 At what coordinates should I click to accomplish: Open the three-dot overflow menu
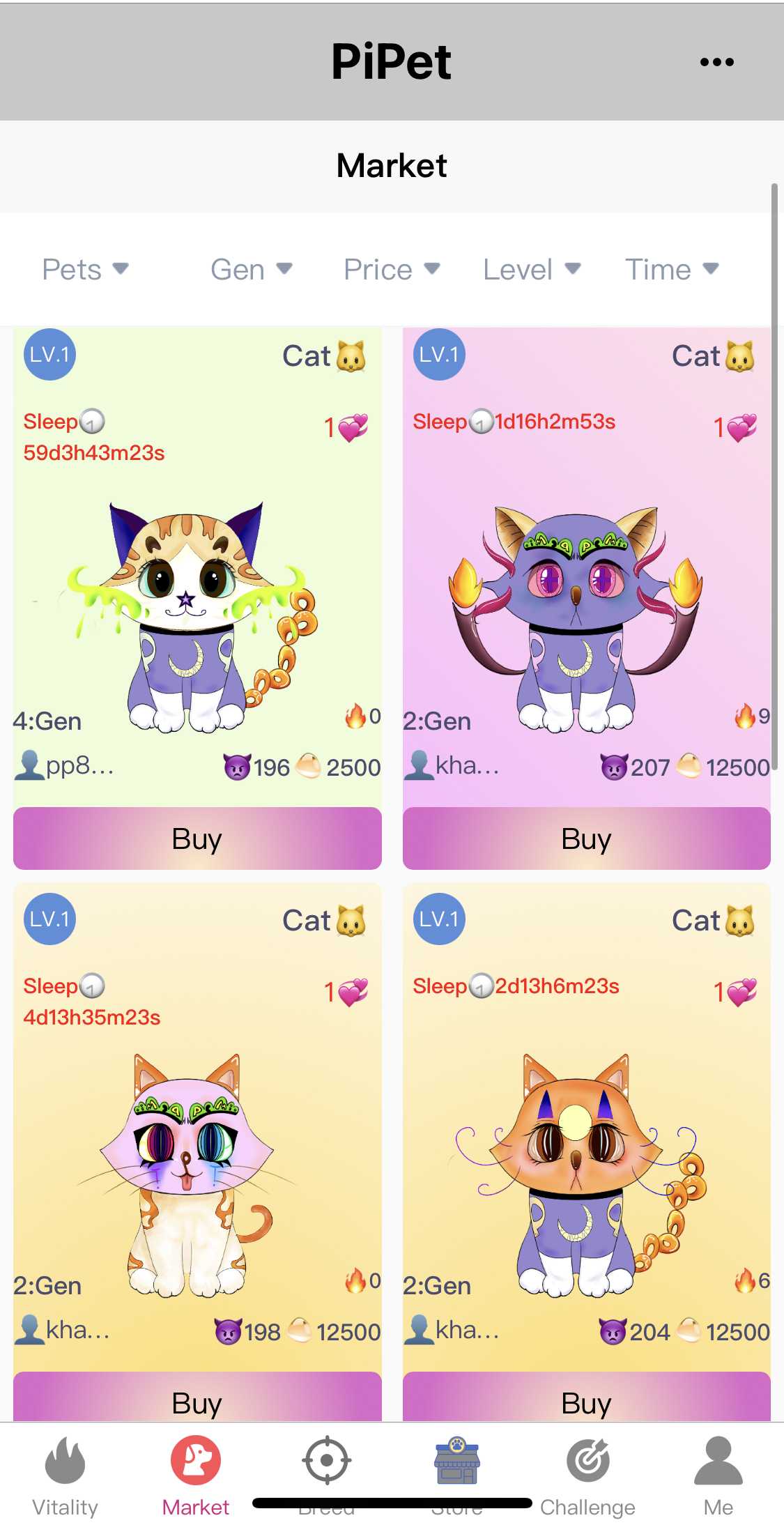point(716,62)
